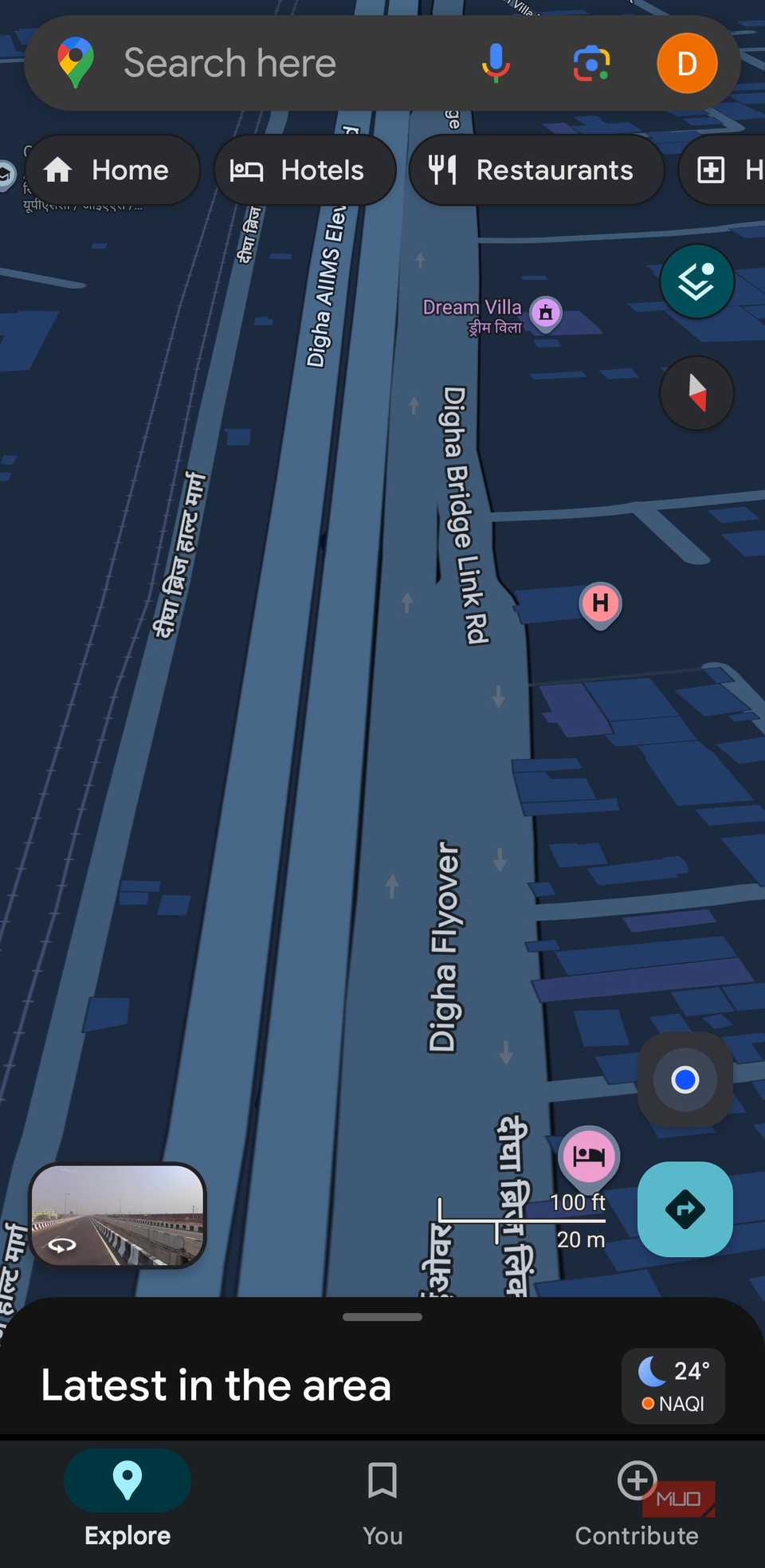Filter the map by Hotels
Viewport: 765px width, 1568px height.
[x=304, y=170]
